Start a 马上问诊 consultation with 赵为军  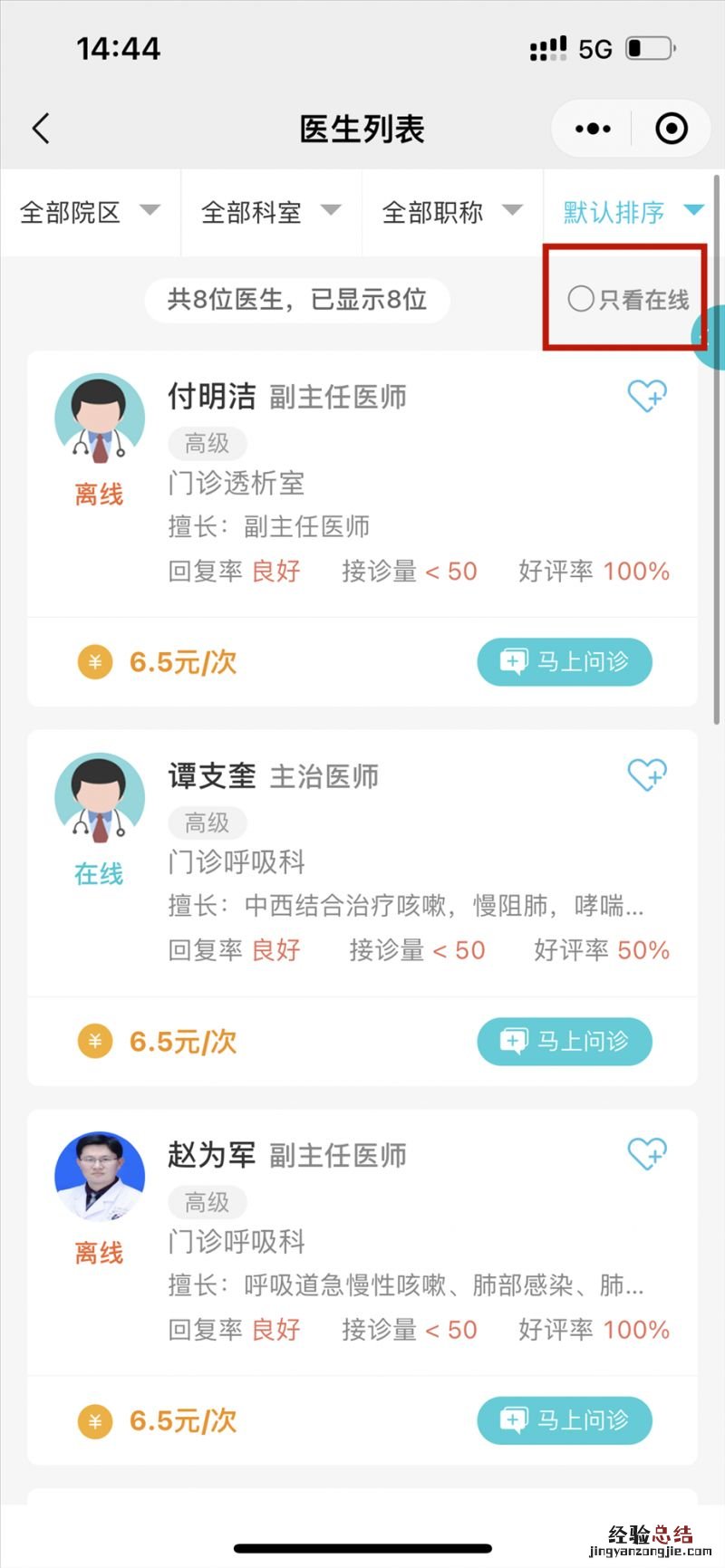(x=564, y=1420)
